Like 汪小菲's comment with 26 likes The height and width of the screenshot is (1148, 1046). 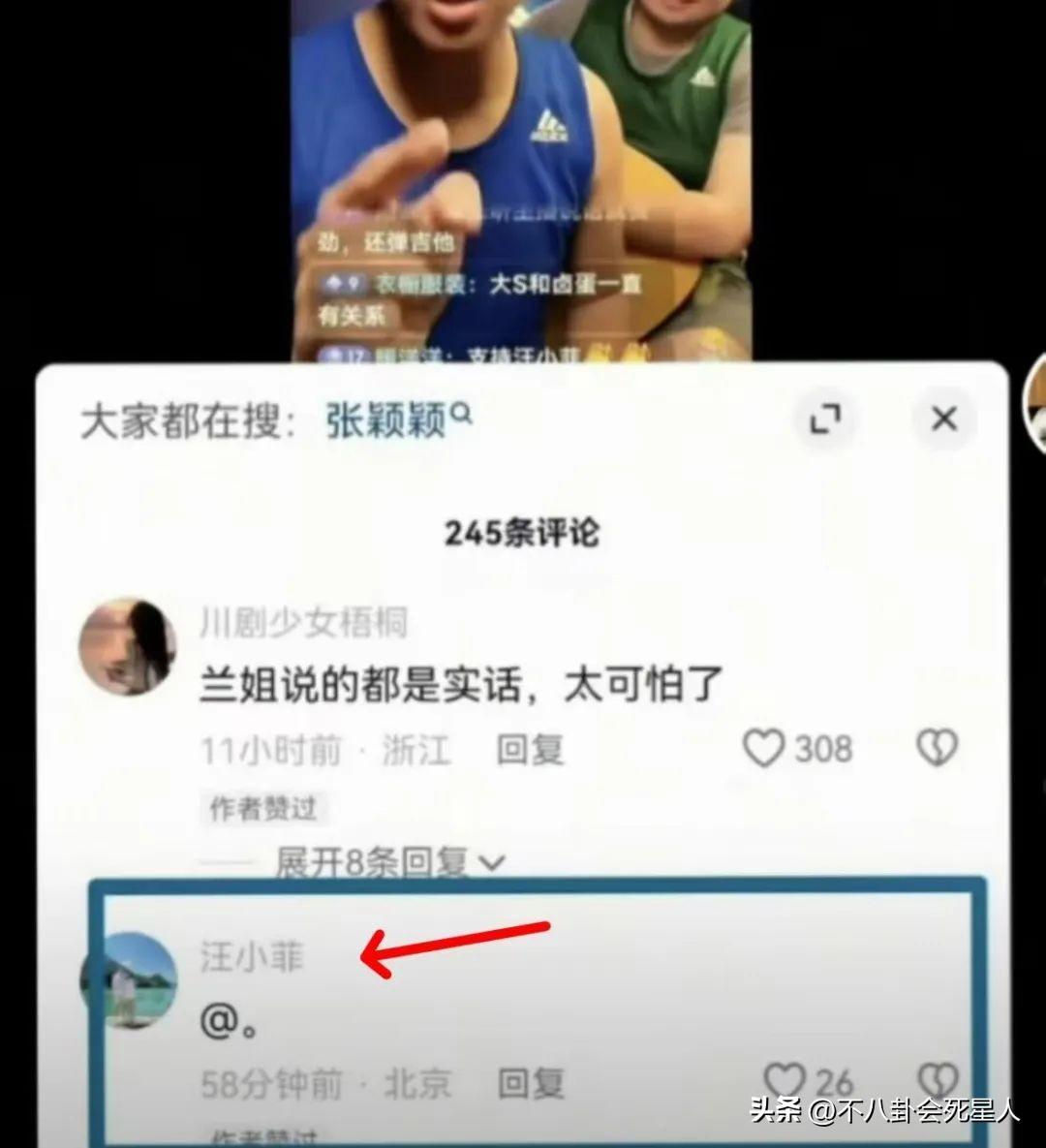click(784, 1081)
